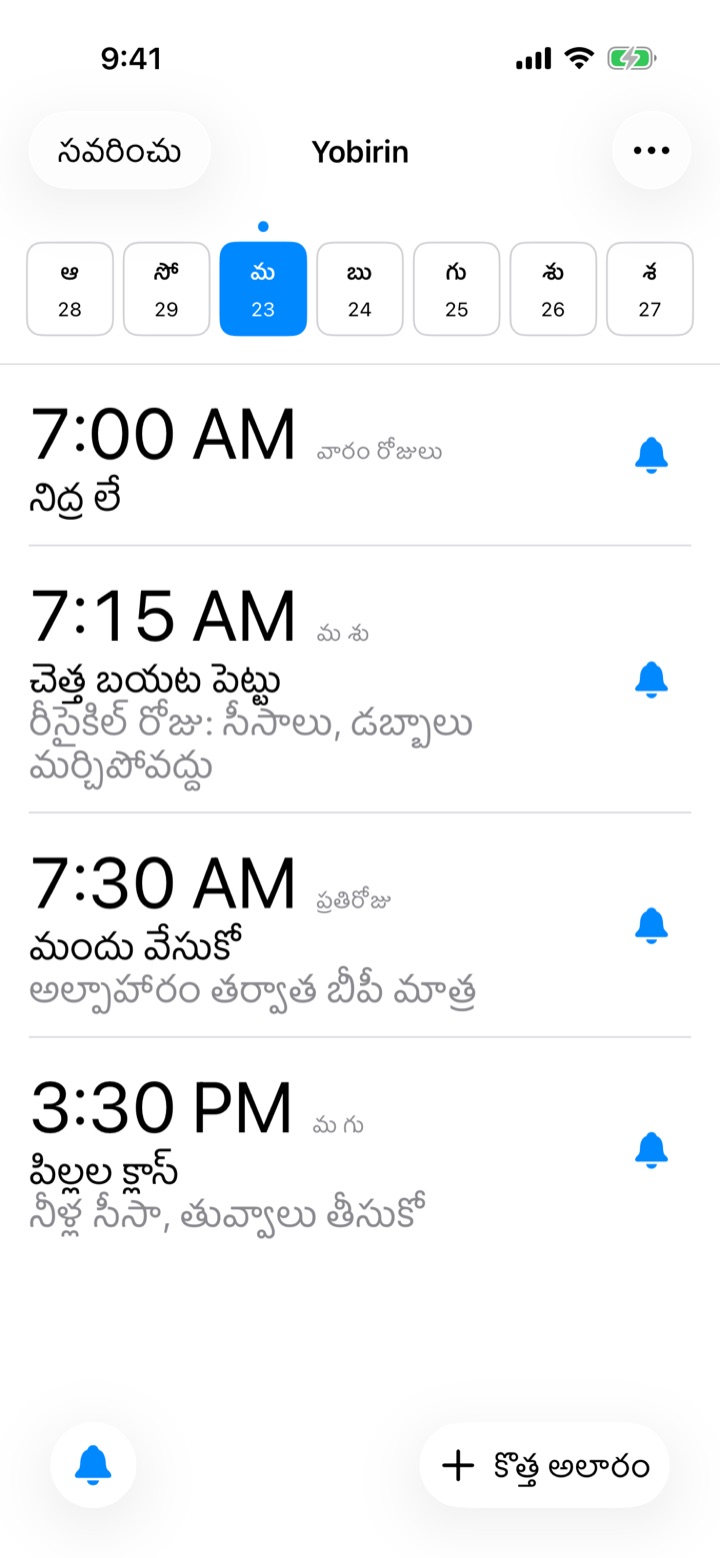The height and width of the screenshot is (1558, 720).
Task: Tap the round bell button at the bottom
Action: pyautogui.click(x=93, y=1465)
